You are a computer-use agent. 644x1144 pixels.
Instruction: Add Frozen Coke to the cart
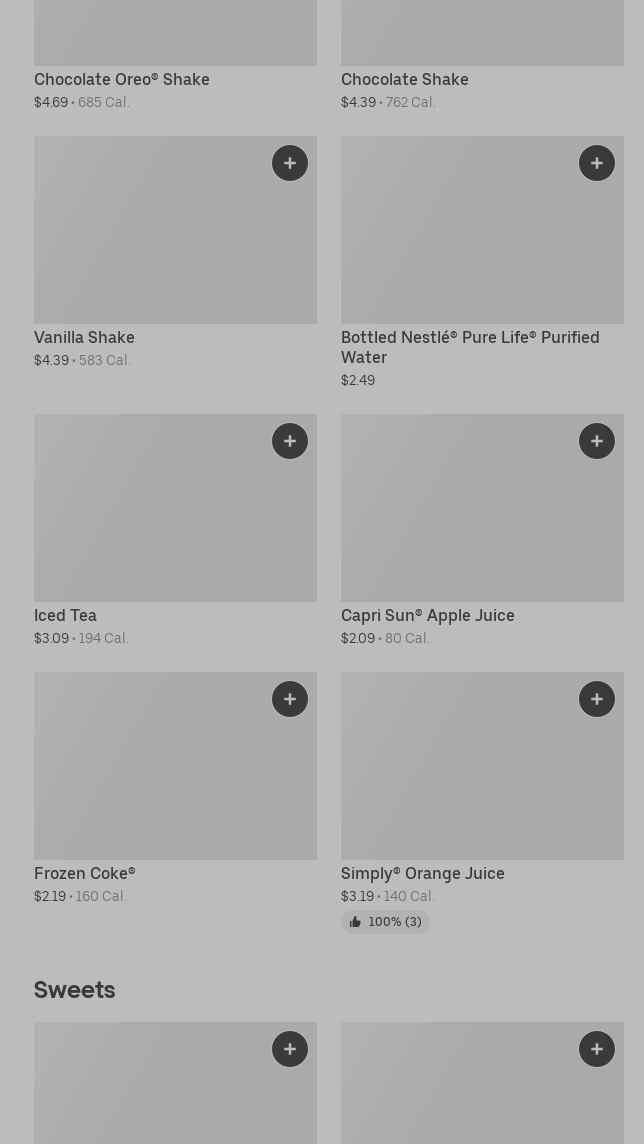click(x=290, y=699)
